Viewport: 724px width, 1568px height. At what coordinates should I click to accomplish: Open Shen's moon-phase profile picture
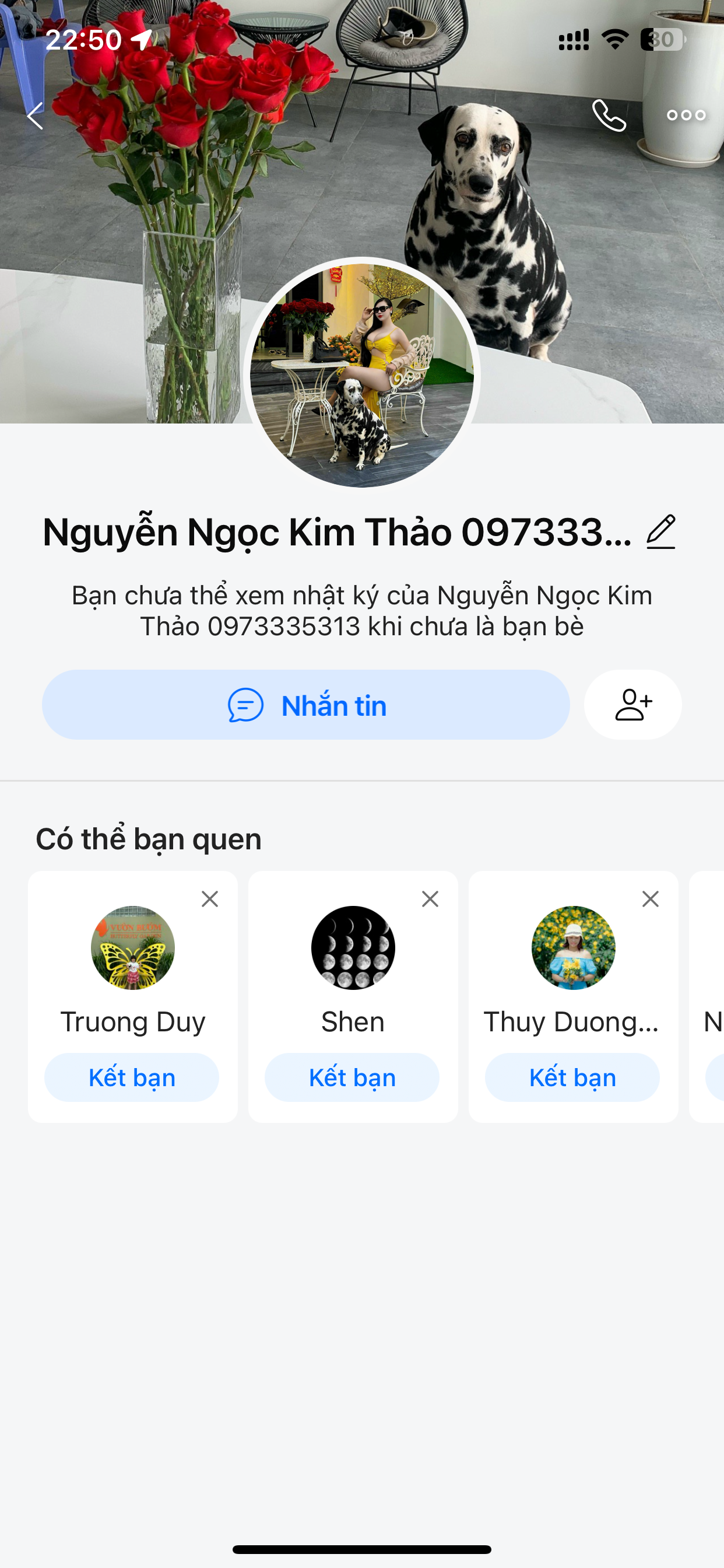click(353, 948)
